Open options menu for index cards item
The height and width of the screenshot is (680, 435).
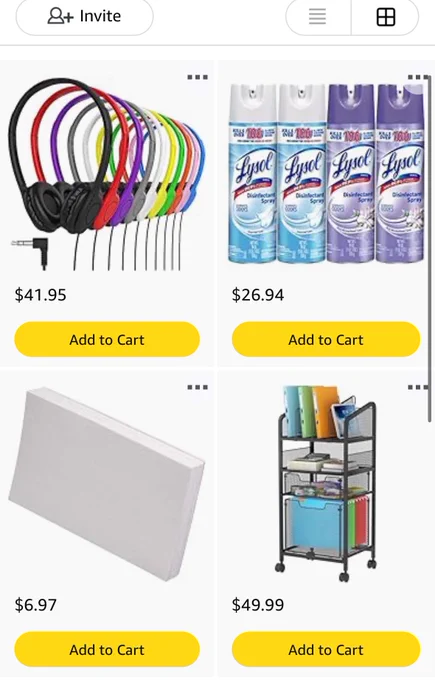(197, 387)
